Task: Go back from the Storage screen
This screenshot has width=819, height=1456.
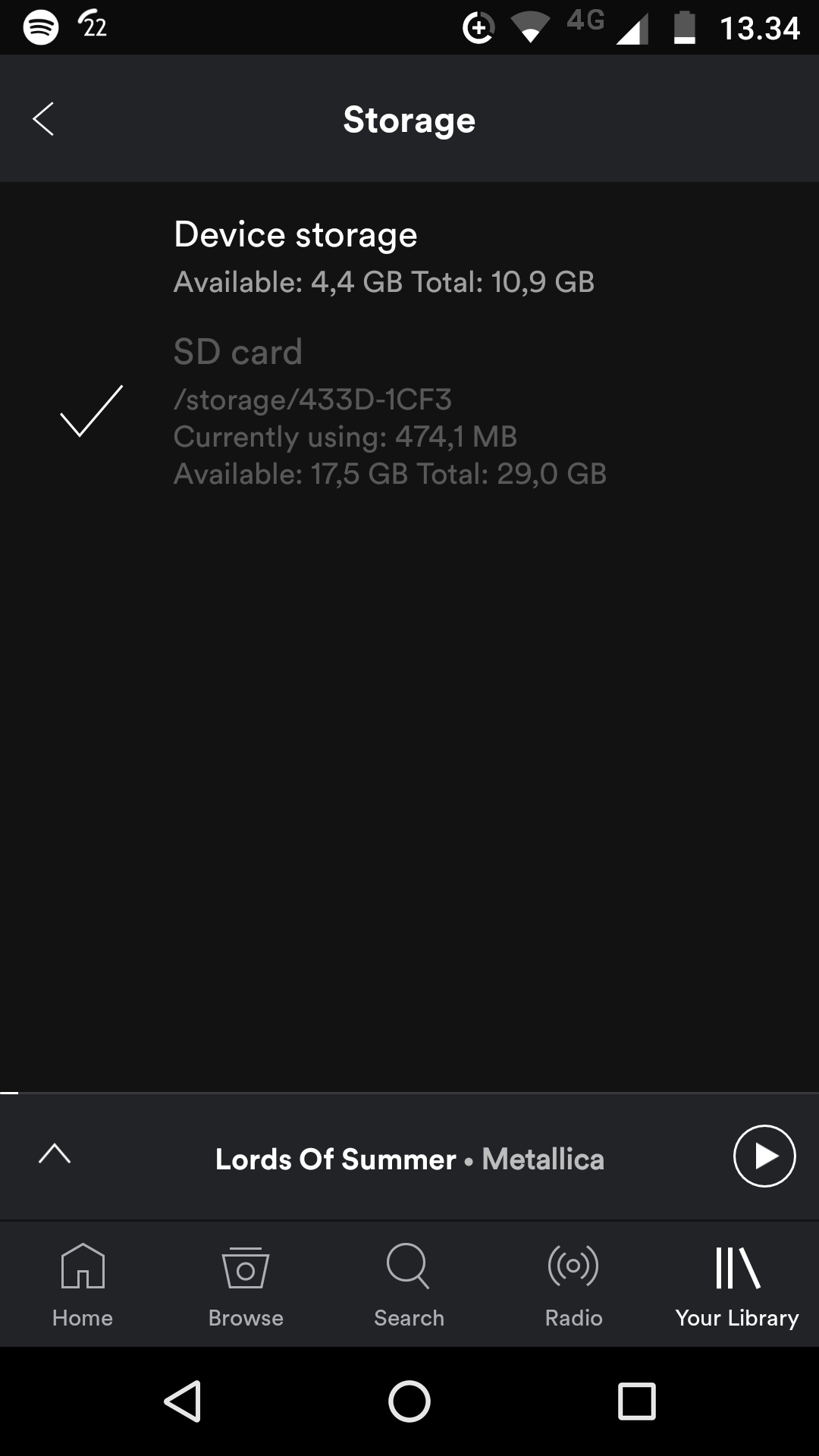Action: click(43, 119)
